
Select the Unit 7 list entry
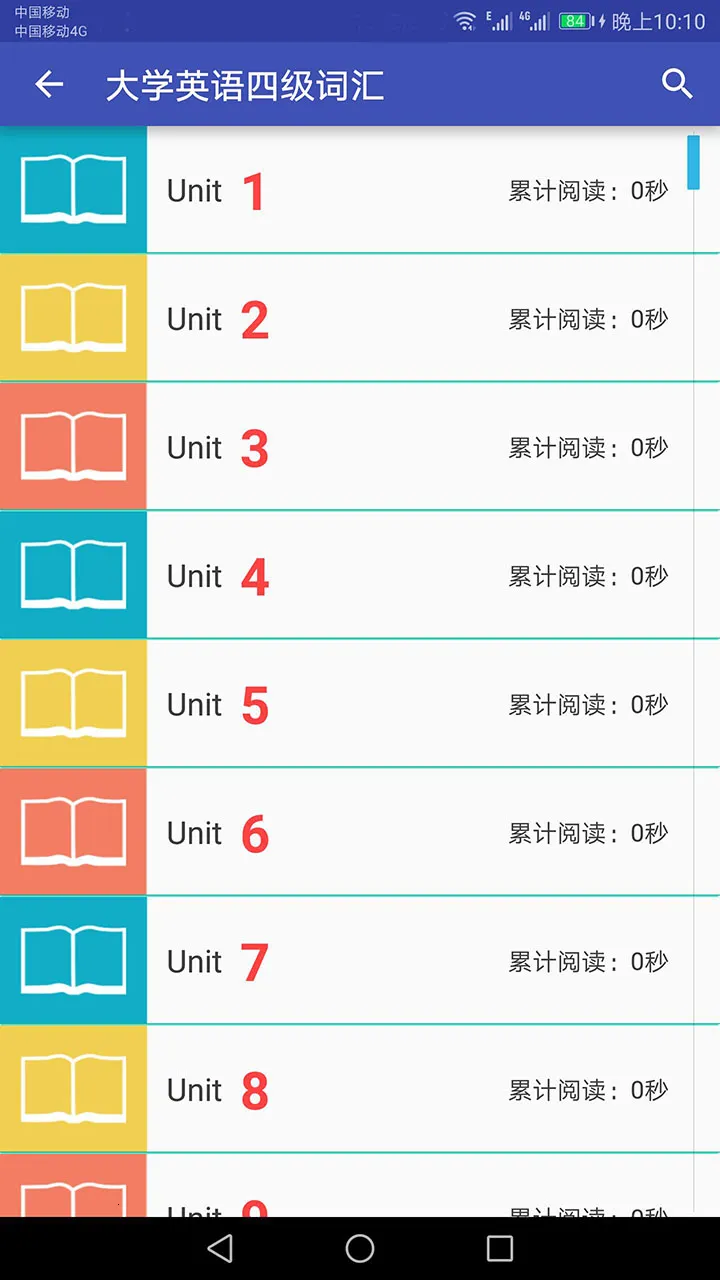[400, 961]
